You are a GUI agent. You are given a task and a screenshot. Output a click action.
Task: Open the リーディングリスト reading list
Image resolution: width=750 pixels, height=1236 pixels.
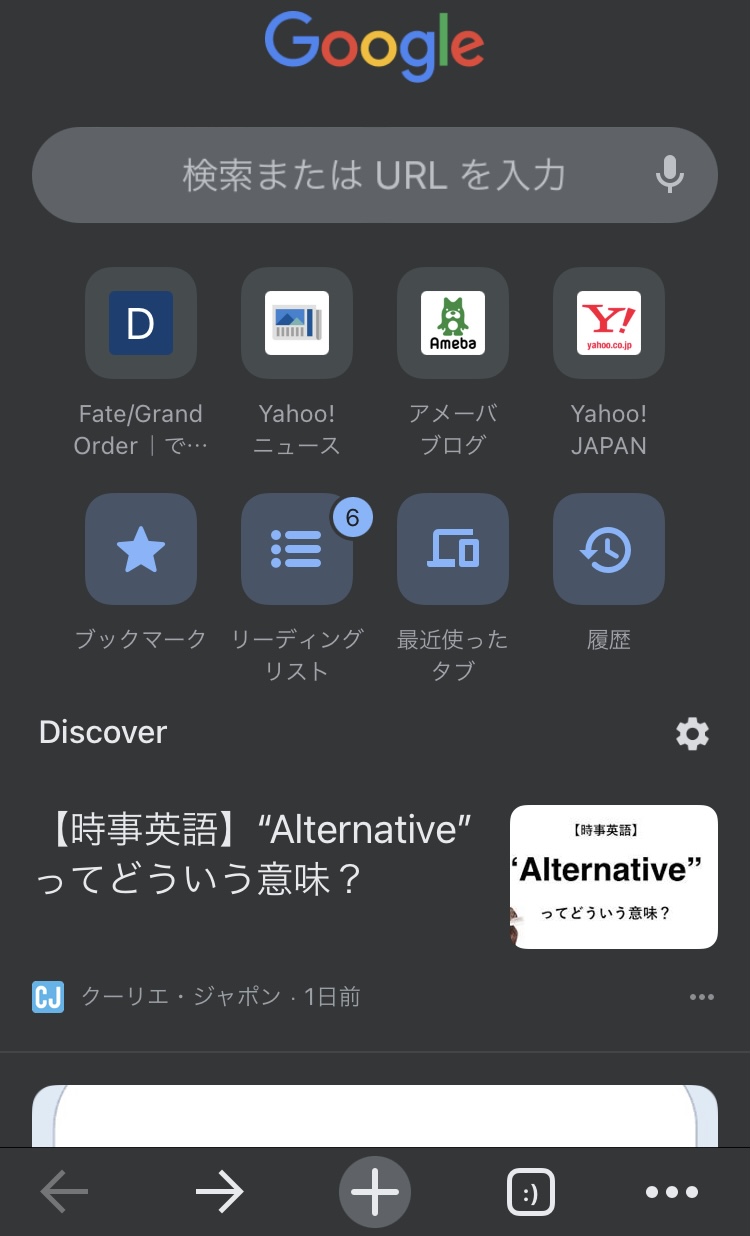point(297,549)
